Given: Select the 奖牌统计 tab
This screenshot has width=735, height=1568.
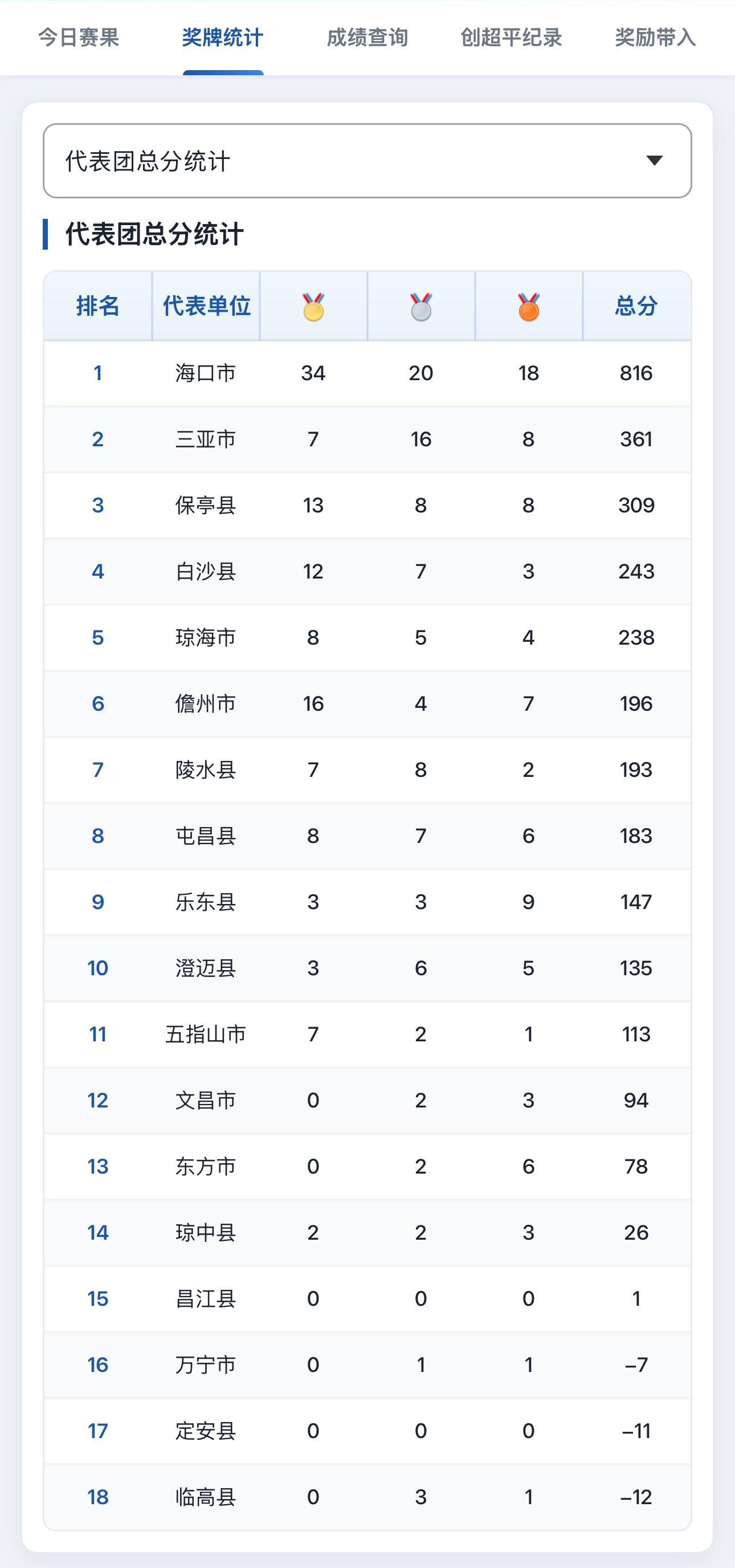Looking at the screenshot, I should pos(223,38).
